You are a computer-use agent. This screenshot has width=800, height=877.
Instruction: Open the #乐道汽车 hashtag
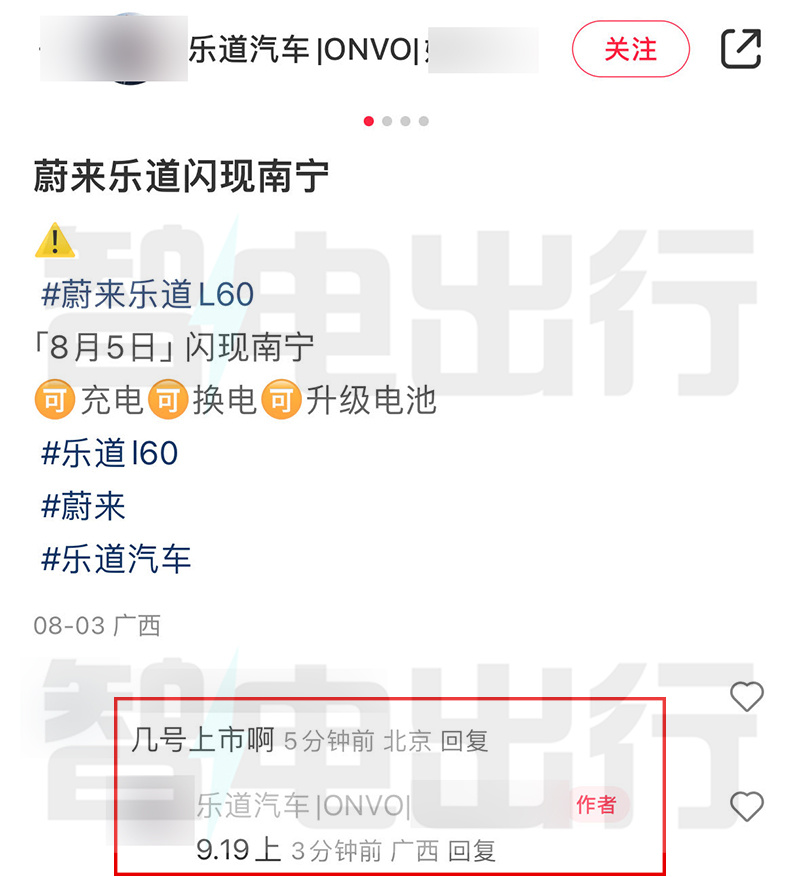pyautogui.click(x=115, y=558)
